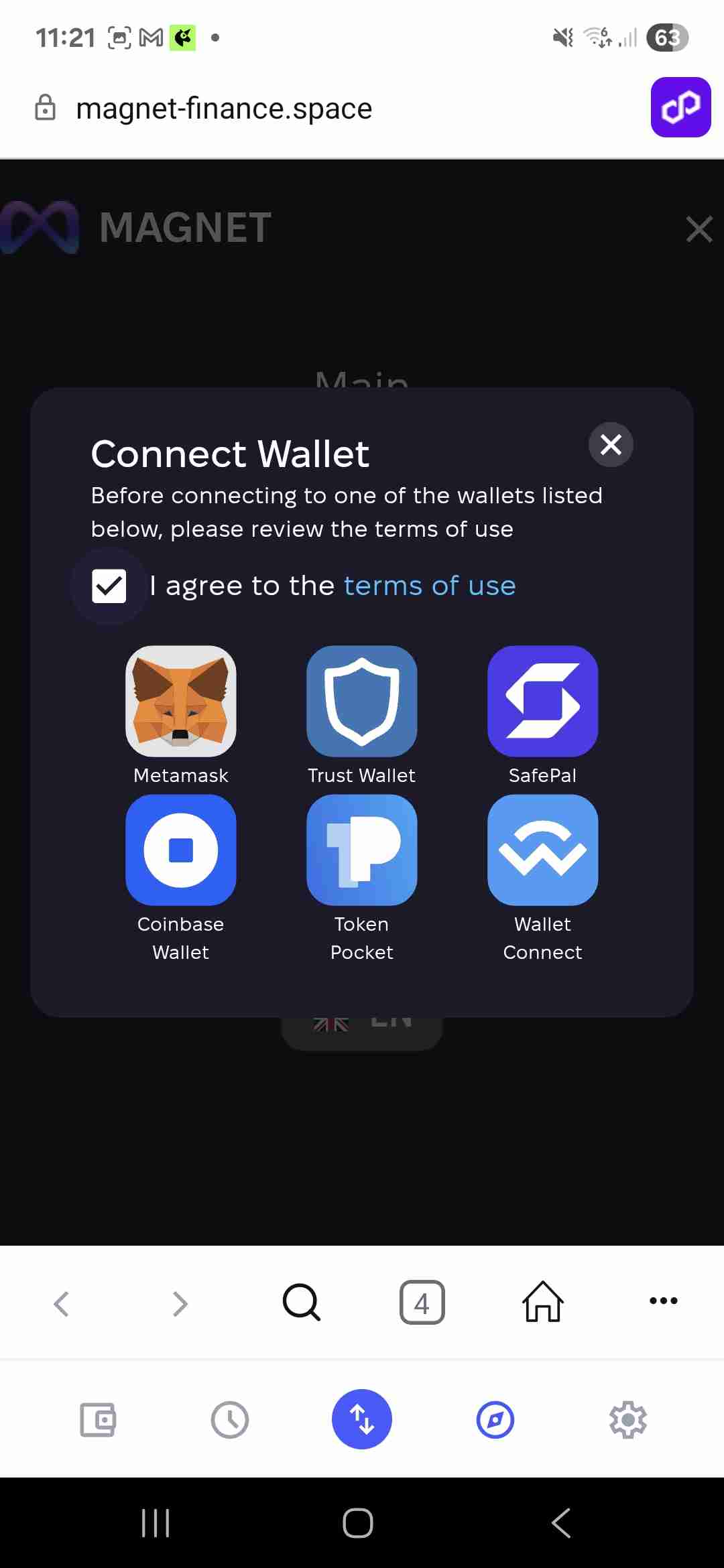The height and width of the screenshot is (1568, 724).
Task: Pick Token Pocket wallet
Action: click(362, 850)
